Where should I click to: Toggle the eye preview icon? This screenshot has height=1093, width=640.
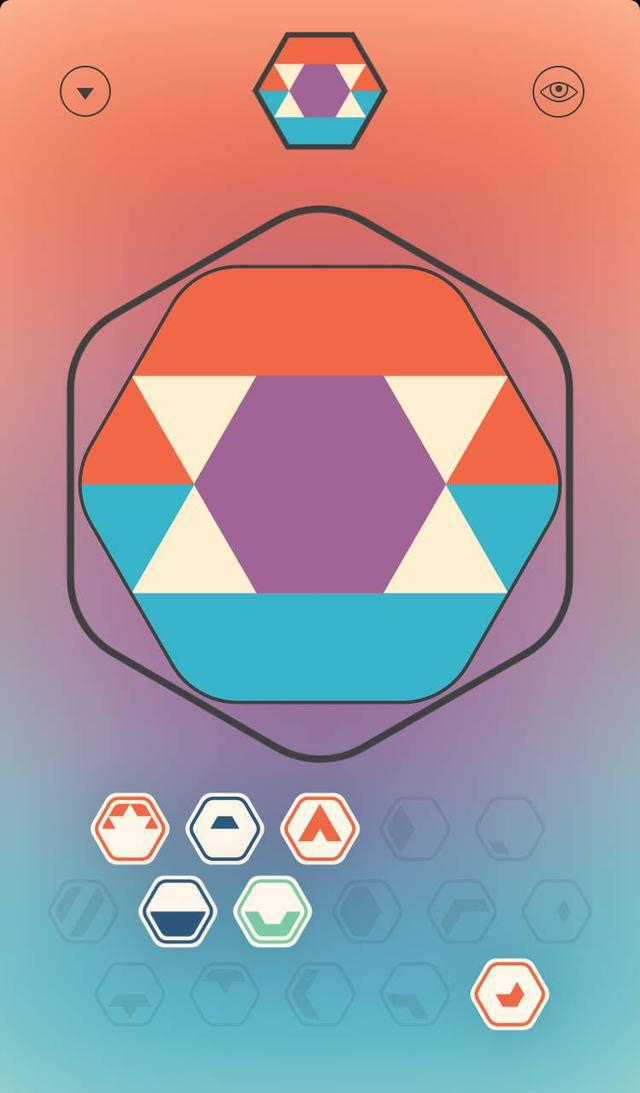point(558,92)
